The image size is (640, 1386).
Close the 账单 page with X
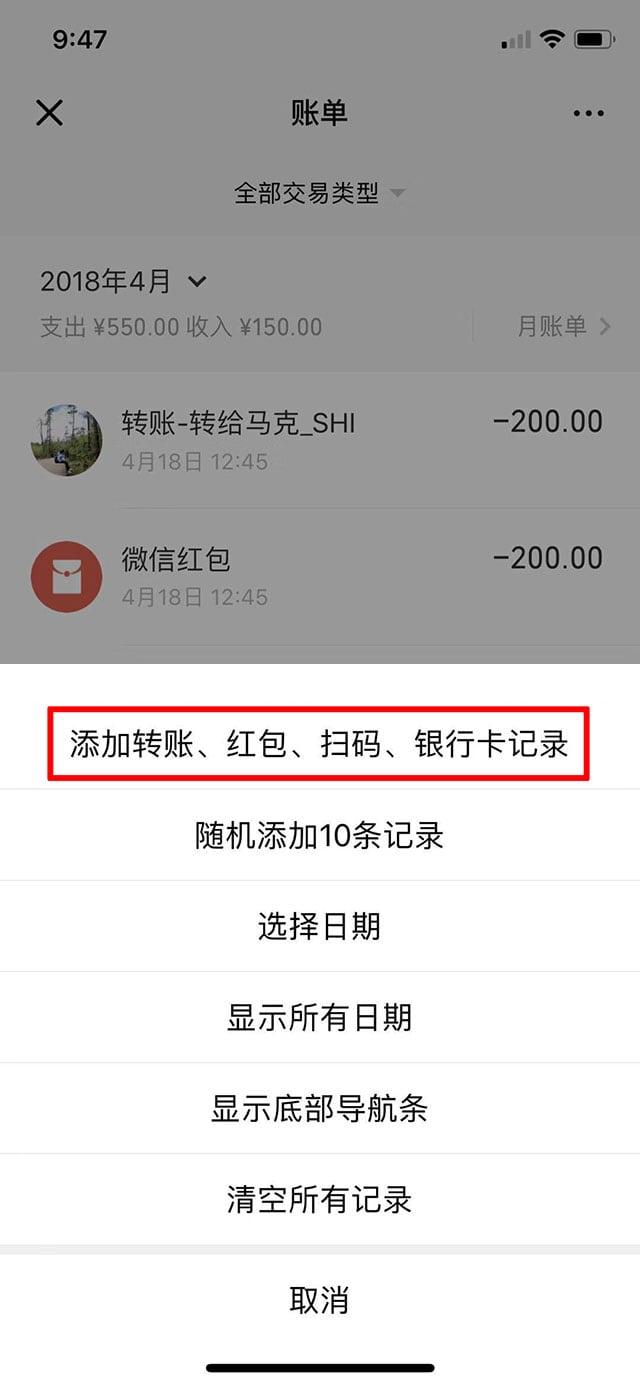49,113
